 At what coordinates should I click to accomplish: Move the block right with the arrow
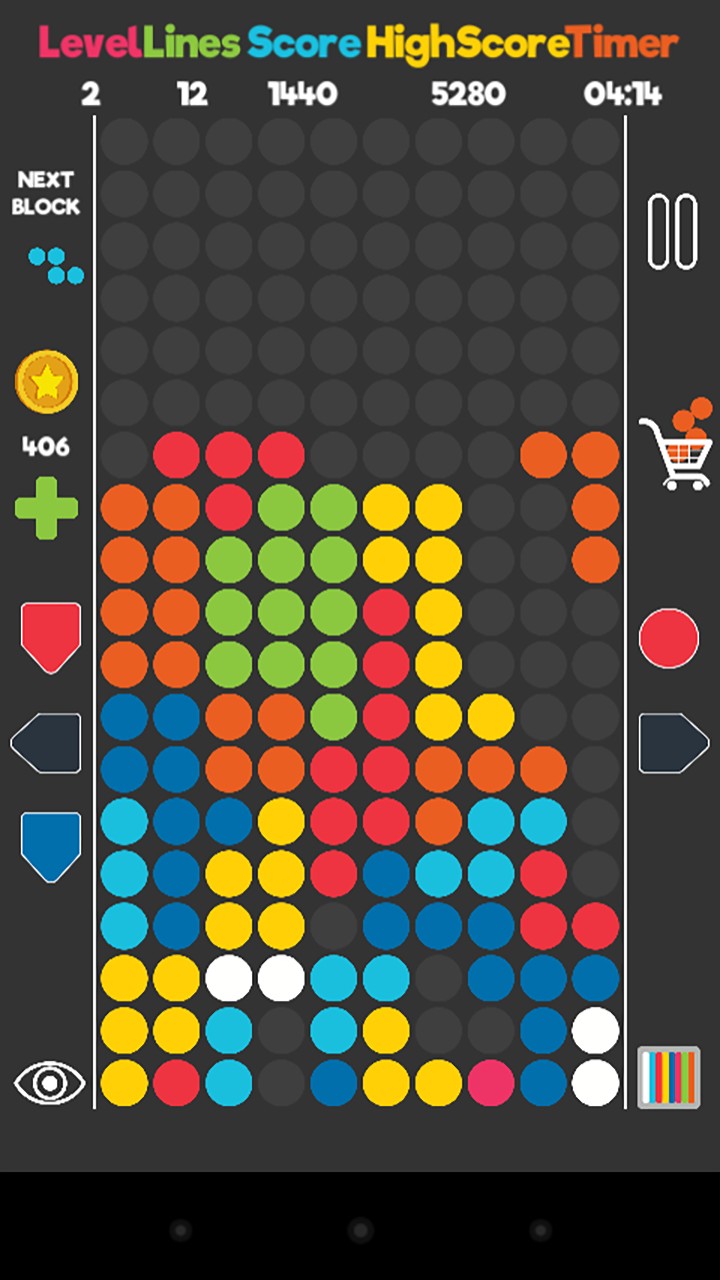pyautogui.click(x=672, y=743)
